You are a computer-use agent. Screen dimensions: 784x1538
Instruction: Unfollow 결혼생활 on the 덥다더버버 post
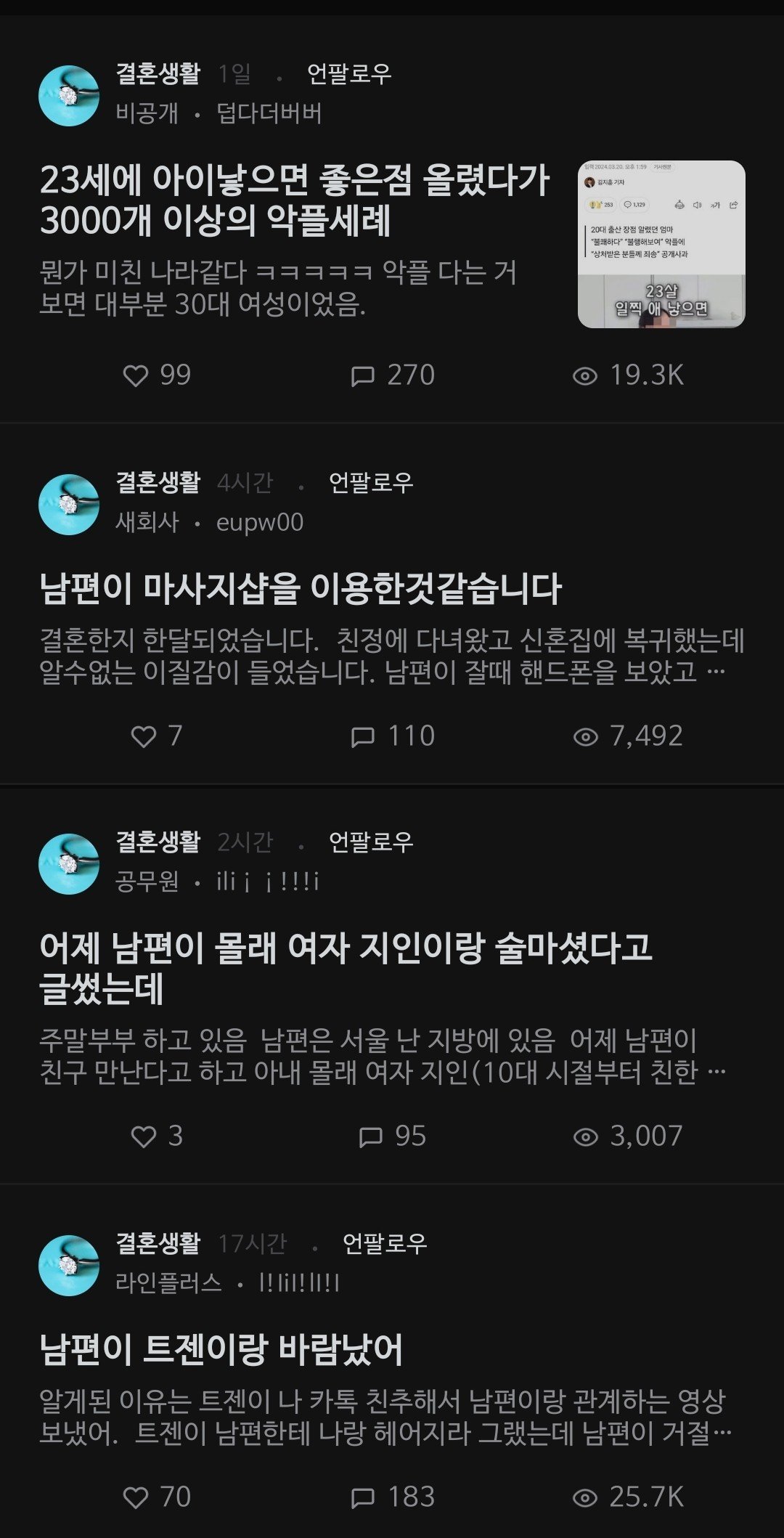coord(348,73)
